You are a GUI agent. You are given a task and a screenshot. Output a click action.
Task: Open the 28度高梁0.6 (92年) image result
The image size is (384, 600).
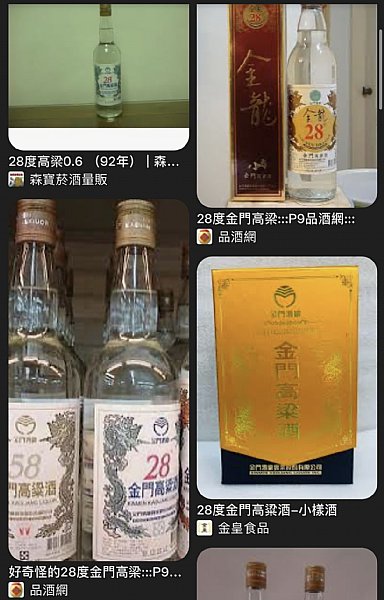click(x=98, y=77)
